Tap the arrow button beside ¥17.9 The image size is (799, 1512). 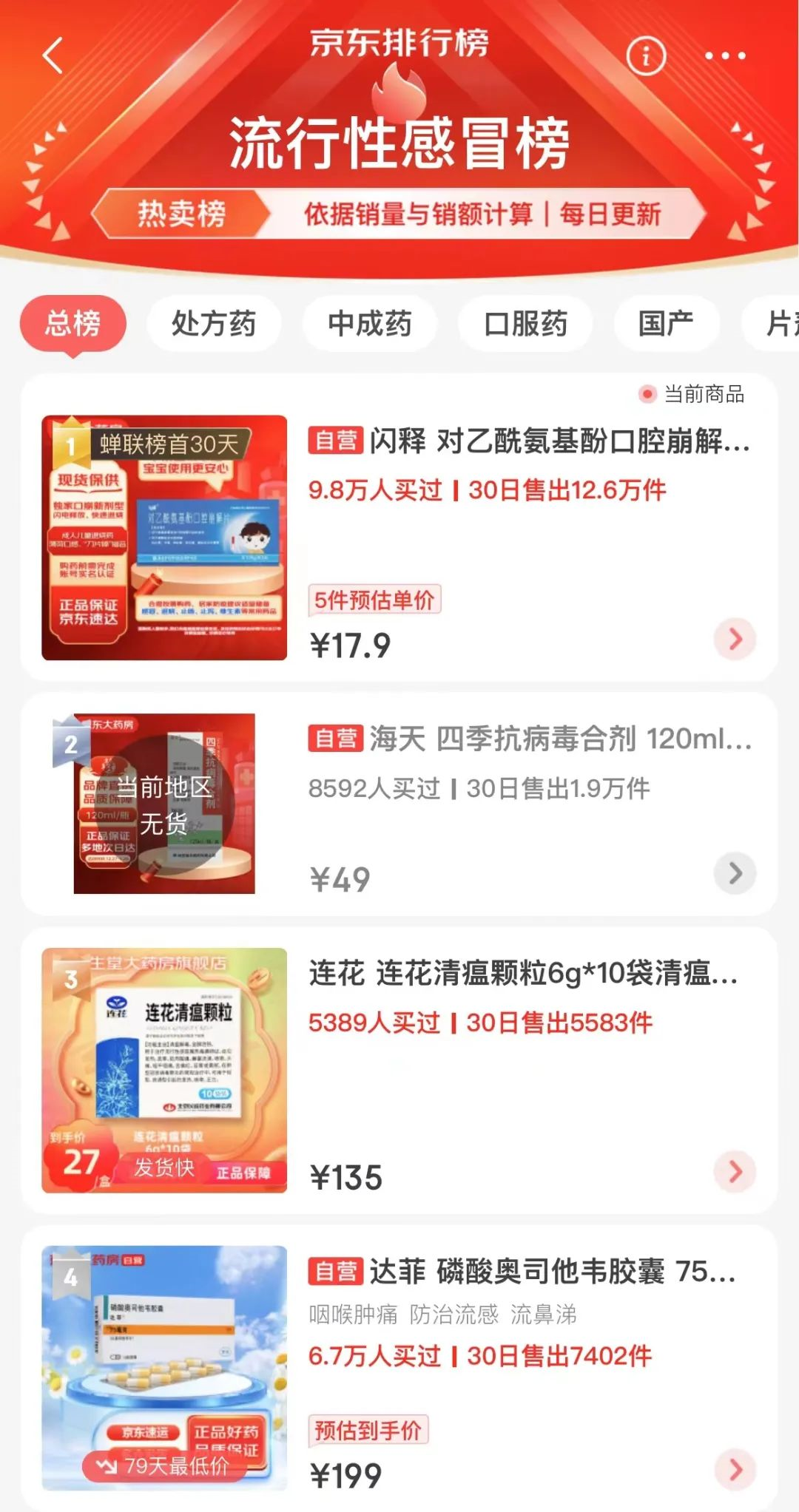[x=735, y=639]
